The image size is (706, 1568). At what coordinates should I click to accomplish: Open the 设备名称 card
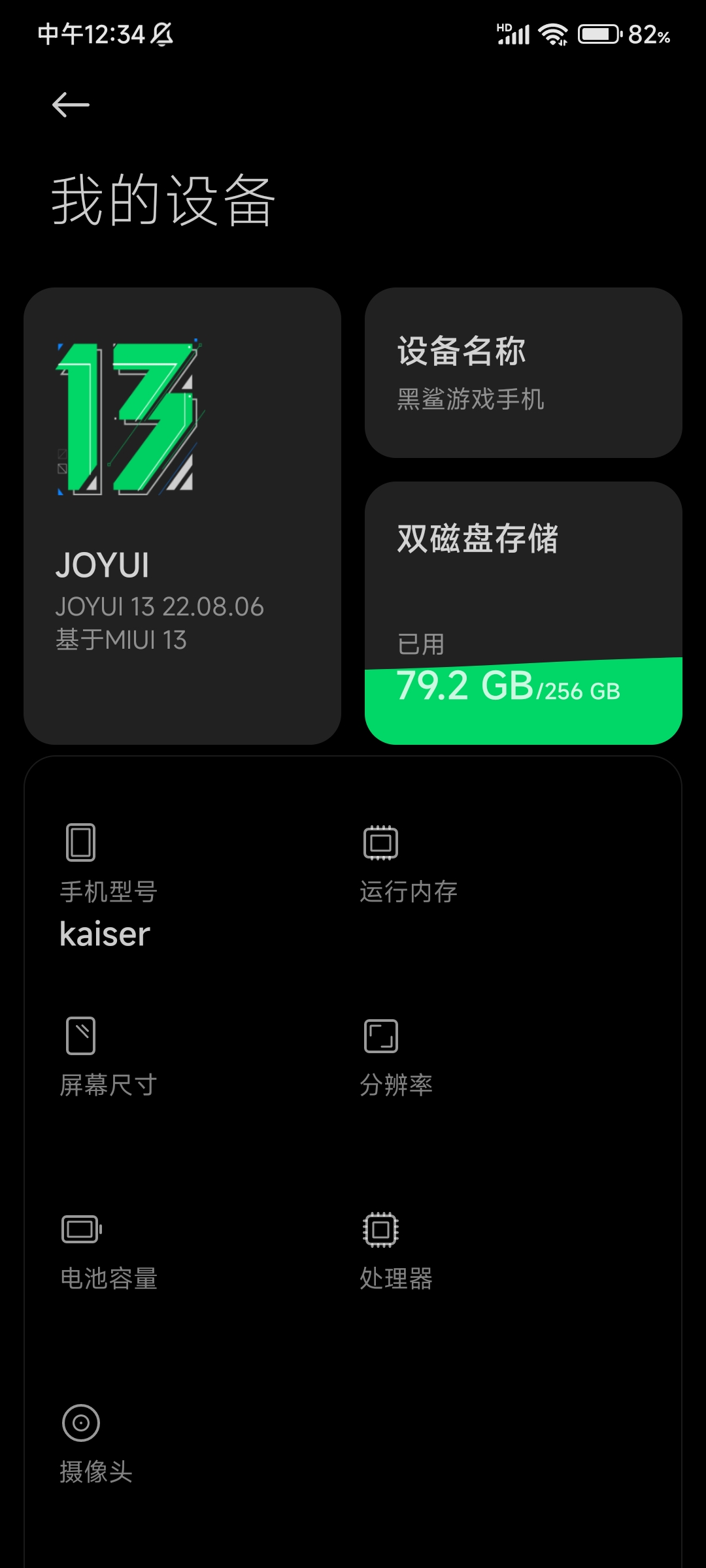pos(524,372)
